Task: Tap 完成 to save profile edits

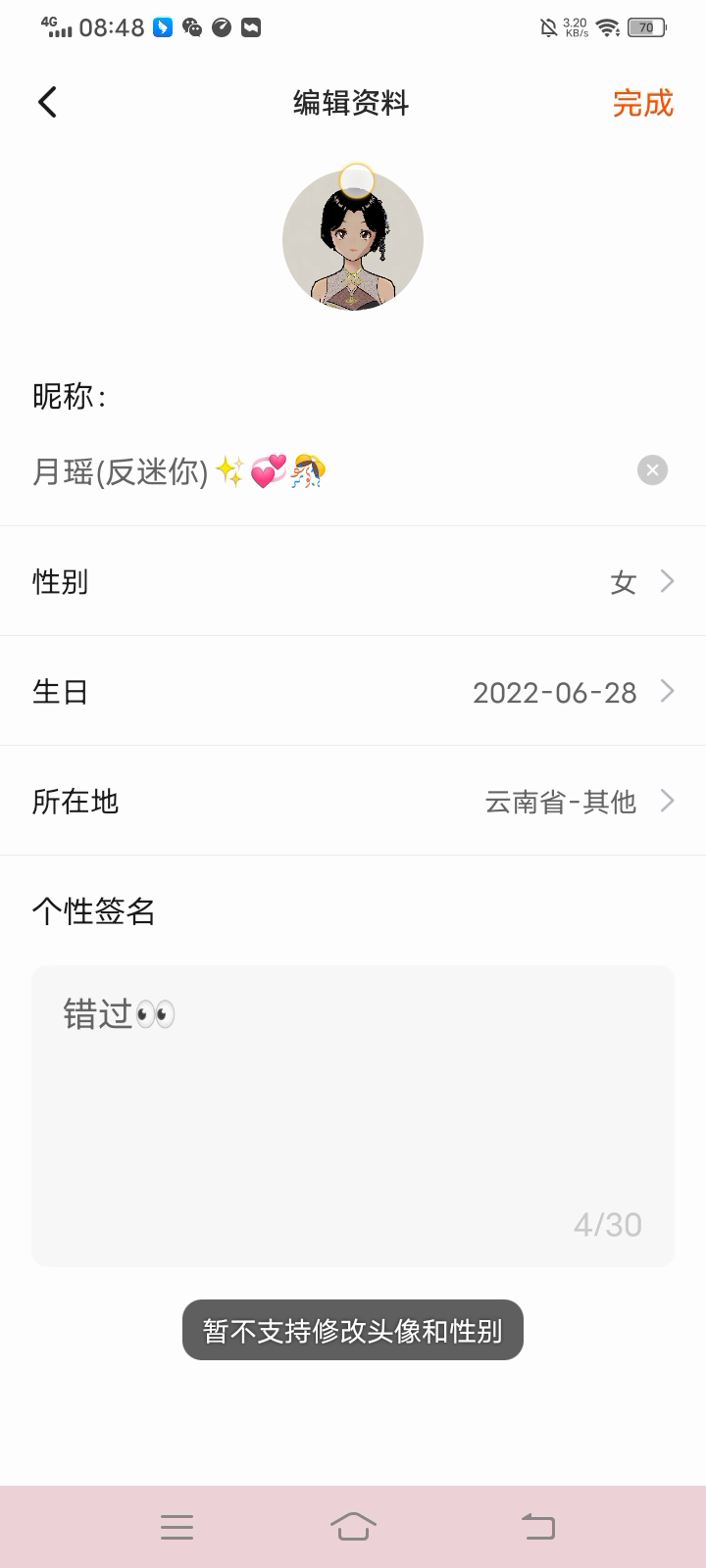Action: click(x=642, y=103)
